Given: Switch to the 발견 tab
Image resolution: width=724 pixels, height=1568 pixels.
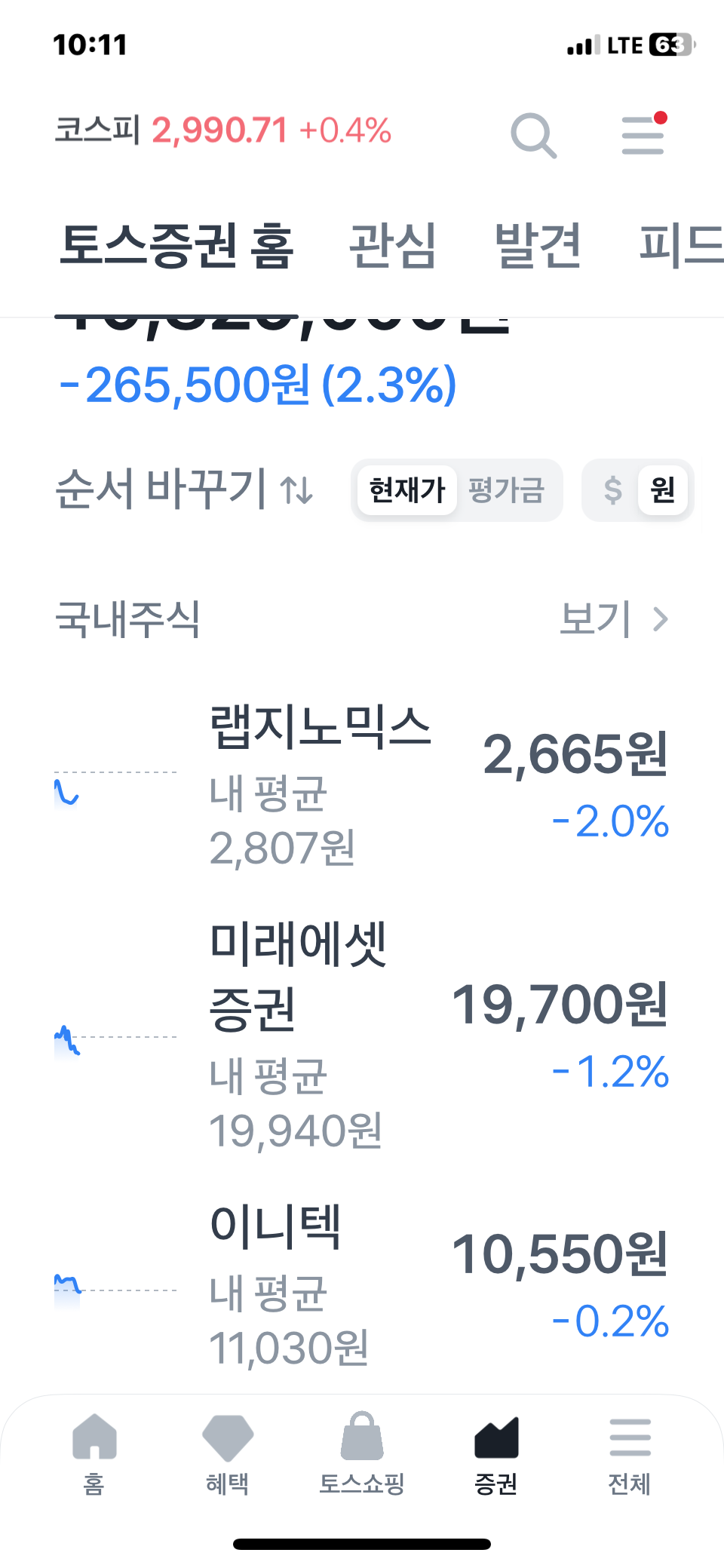Looking at the screenshot, I should tap(538, 246).
